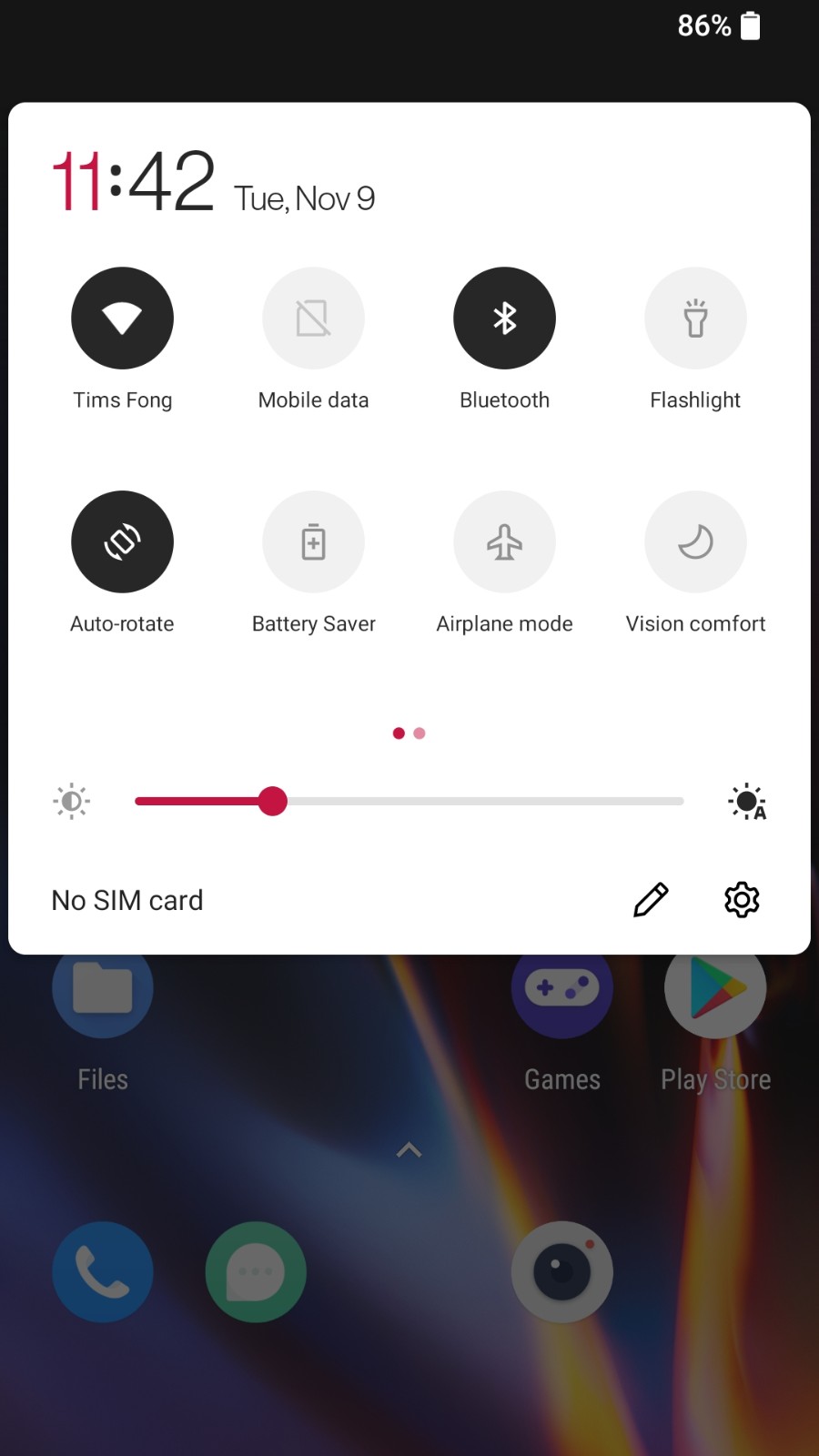
Task: Turn off the Tims Fong Wi-Fi tile
Action: 122,318
